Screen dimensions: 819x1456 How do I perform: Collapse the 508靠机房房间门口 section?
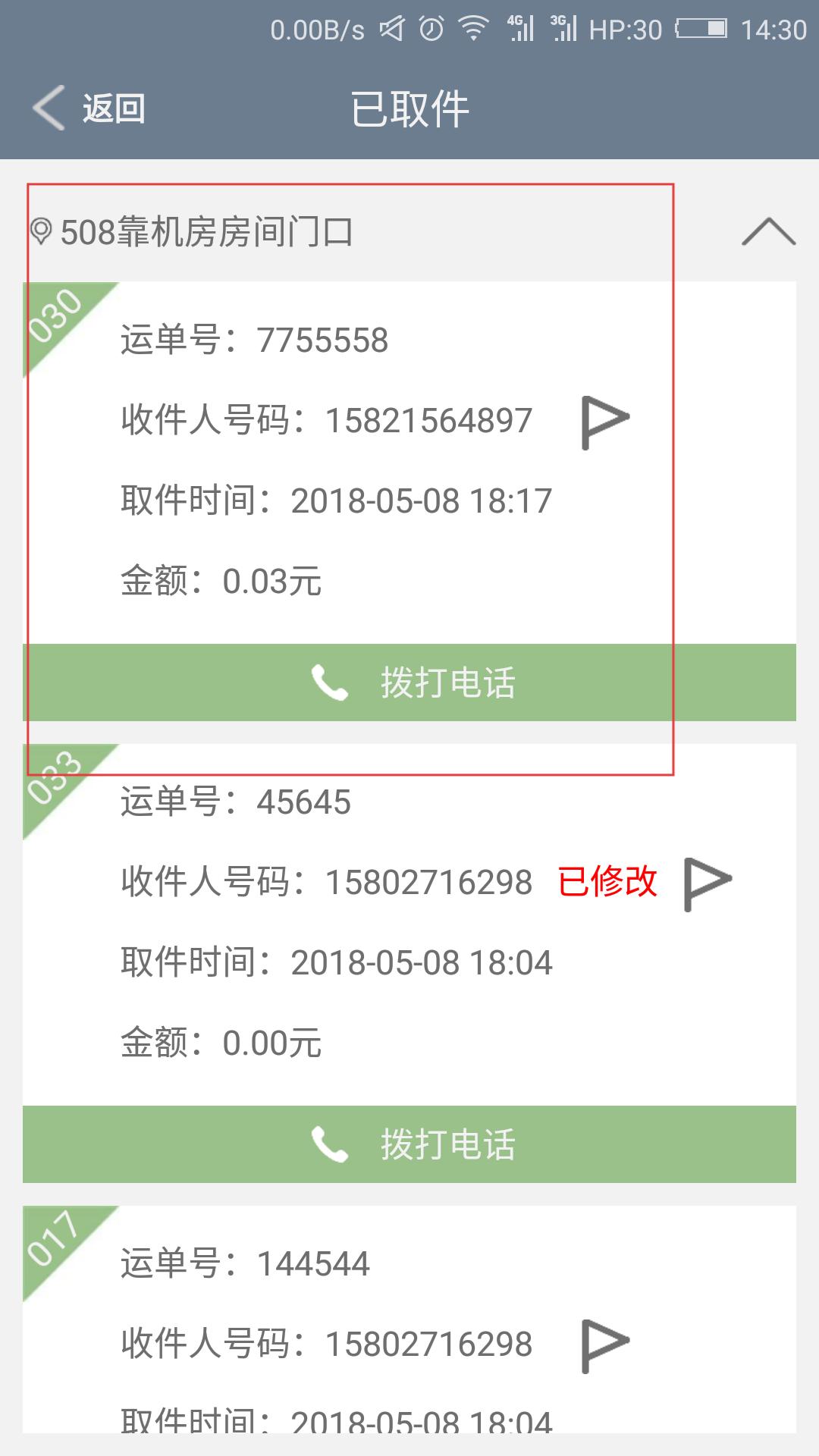pyautogui.click(x=768, y=232)
